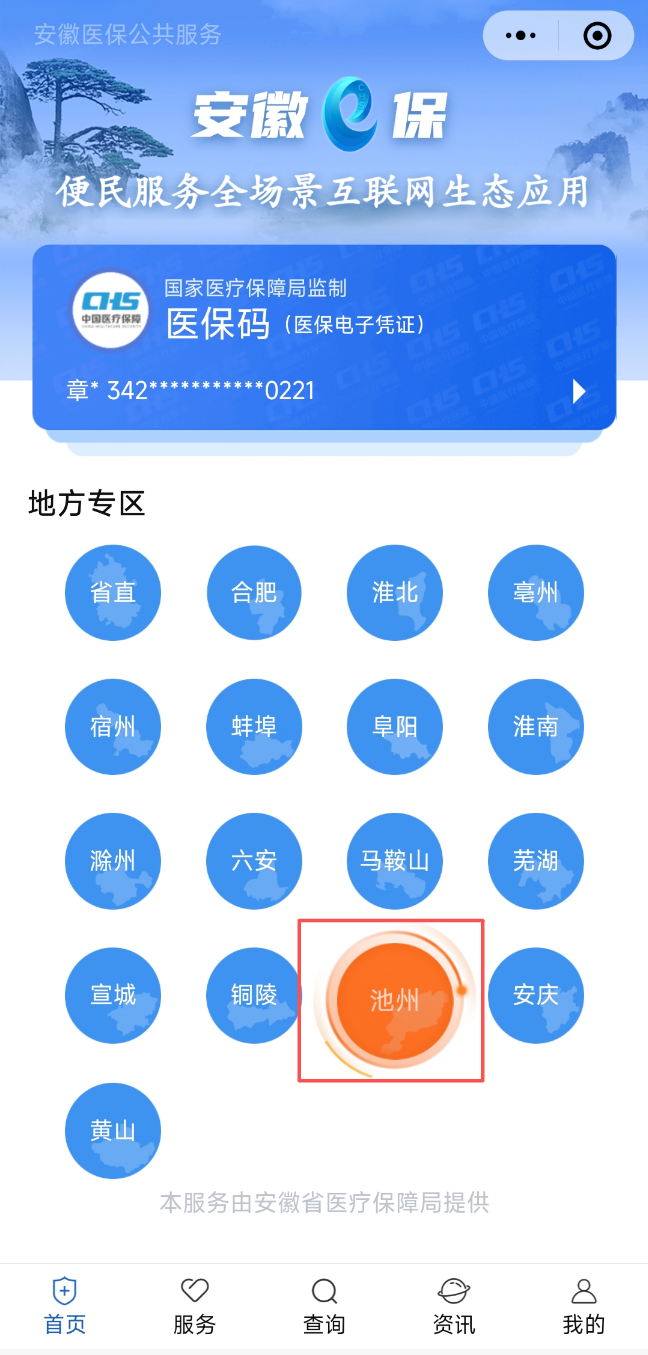Choose the 亳州 city zone
The width and height of the screenshot is (648, 1355).
[x=536, y=592]
